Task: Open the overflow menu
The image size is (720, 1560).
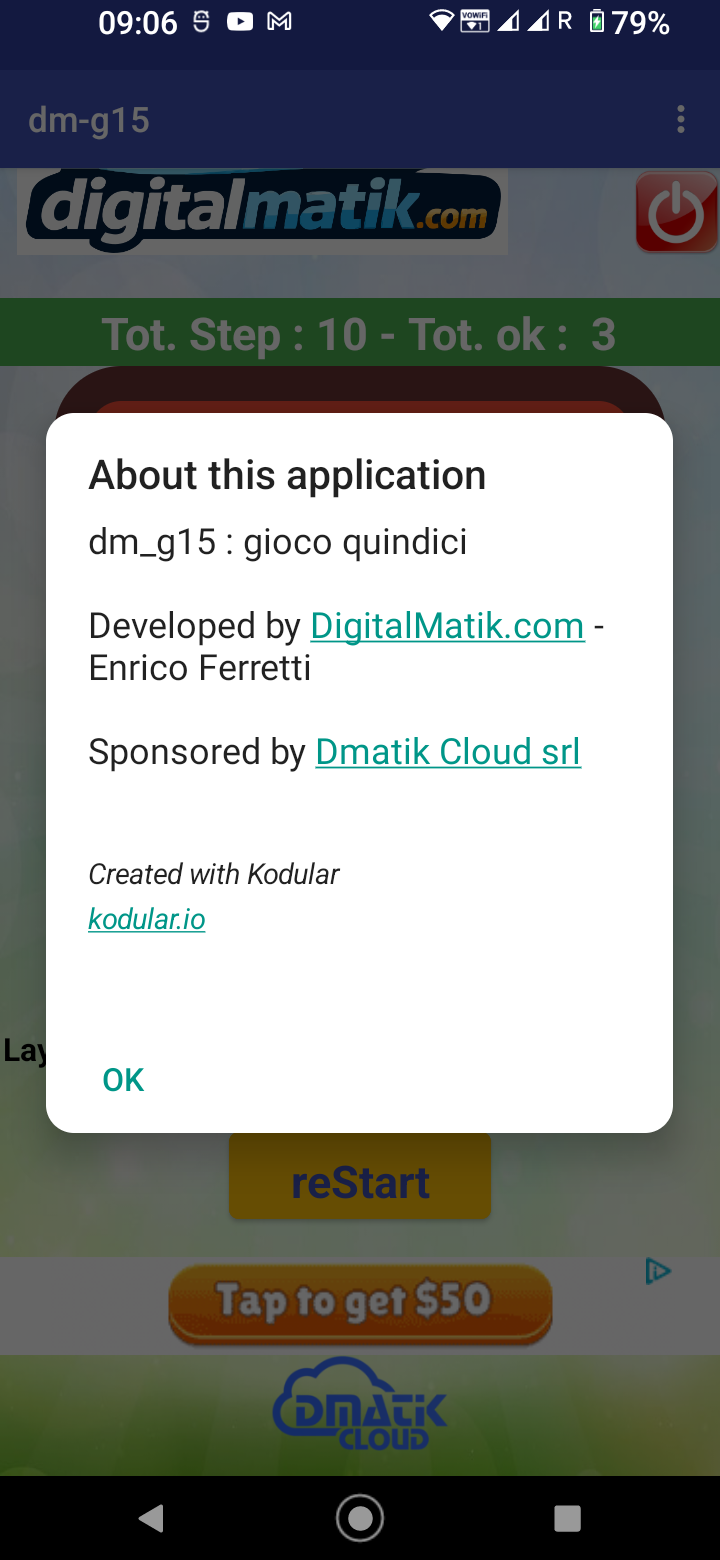Action: pyautogui.click(x=681, y=120)
